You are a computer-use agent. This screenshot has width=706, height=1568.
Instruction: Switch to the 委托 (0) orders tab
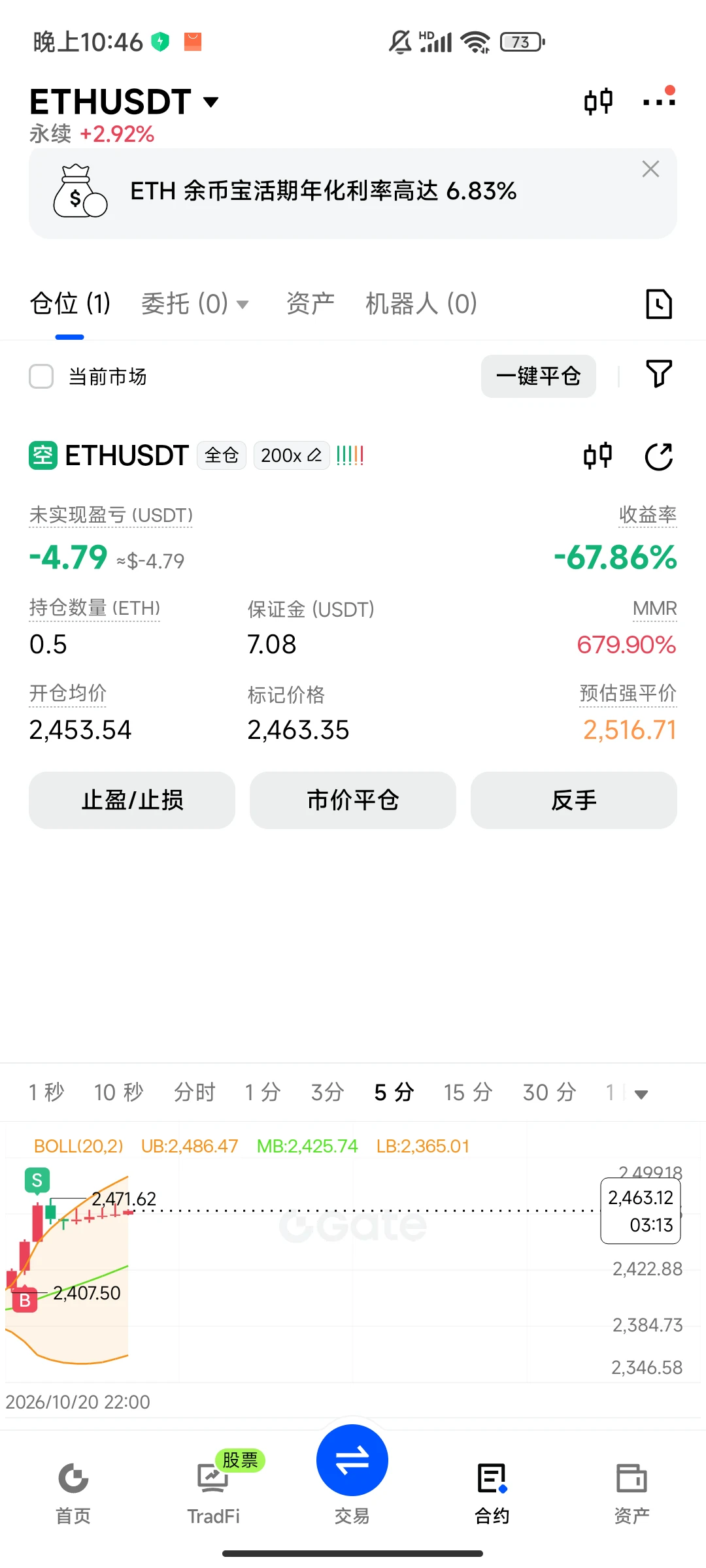pos(195,304)
